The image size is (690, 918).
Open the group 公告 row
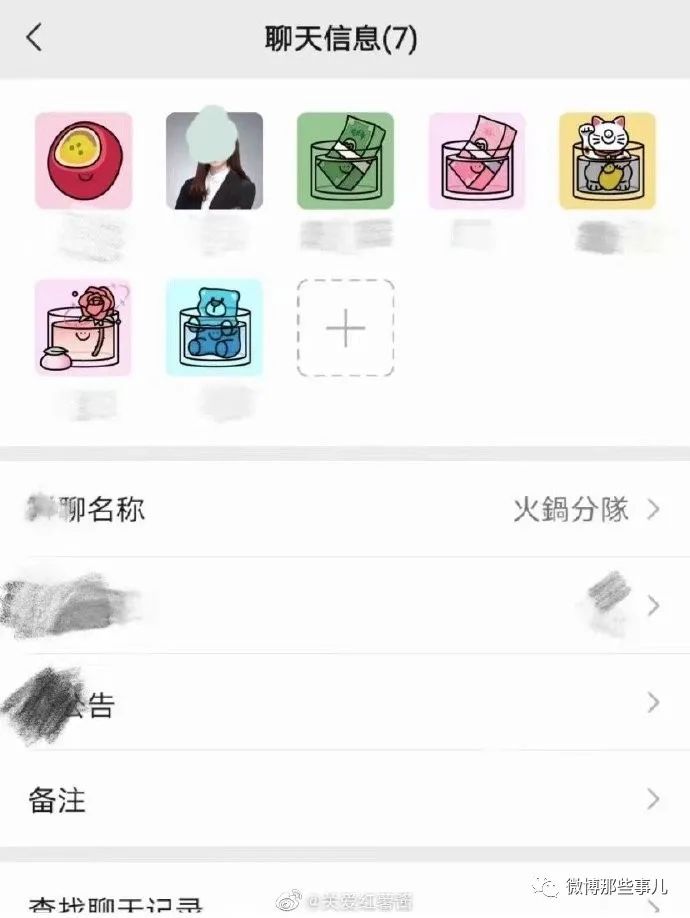click(x=345, y=703)
